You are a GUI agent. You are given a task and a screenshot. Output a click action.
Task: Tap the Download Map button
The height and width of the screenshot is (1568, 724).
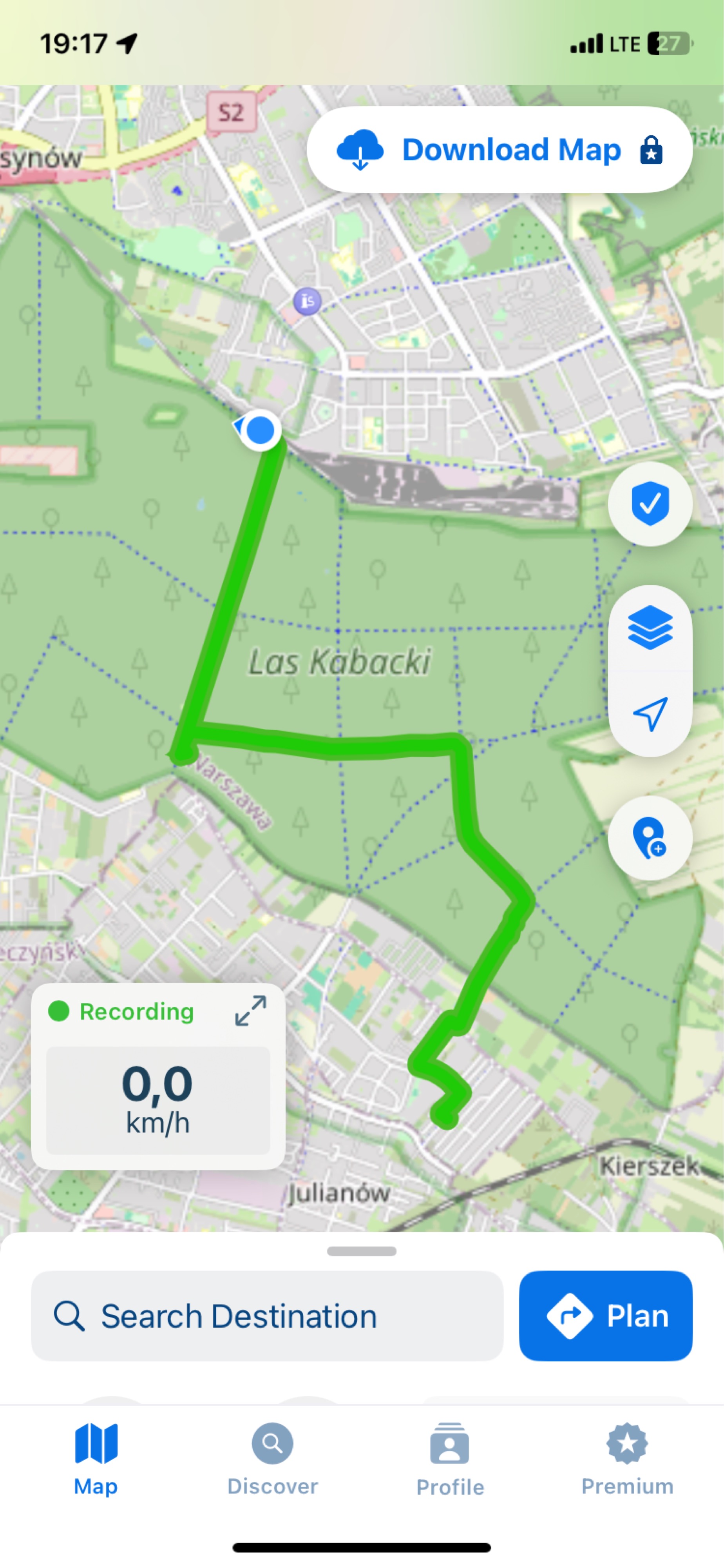coord(499,150)
